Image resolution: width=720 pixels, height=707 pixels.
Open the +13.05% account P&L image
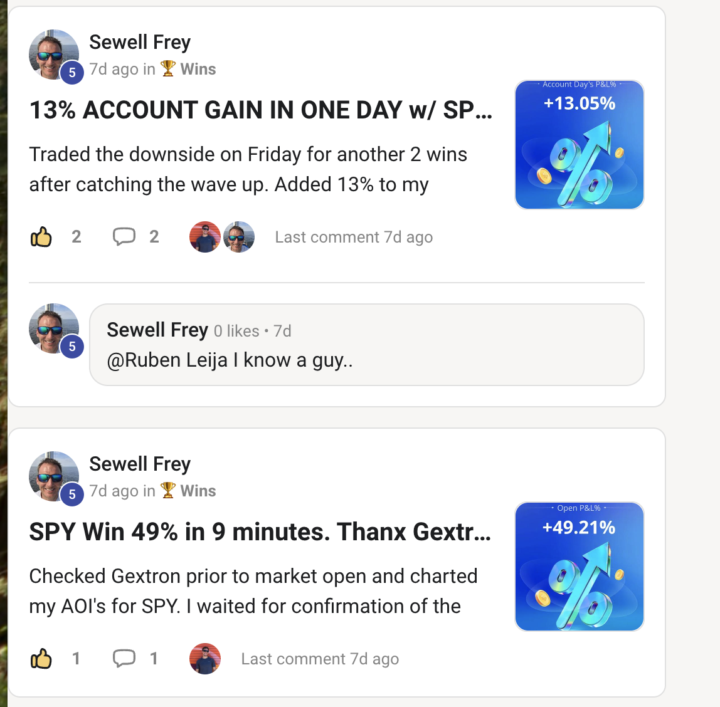click(579, 145)
